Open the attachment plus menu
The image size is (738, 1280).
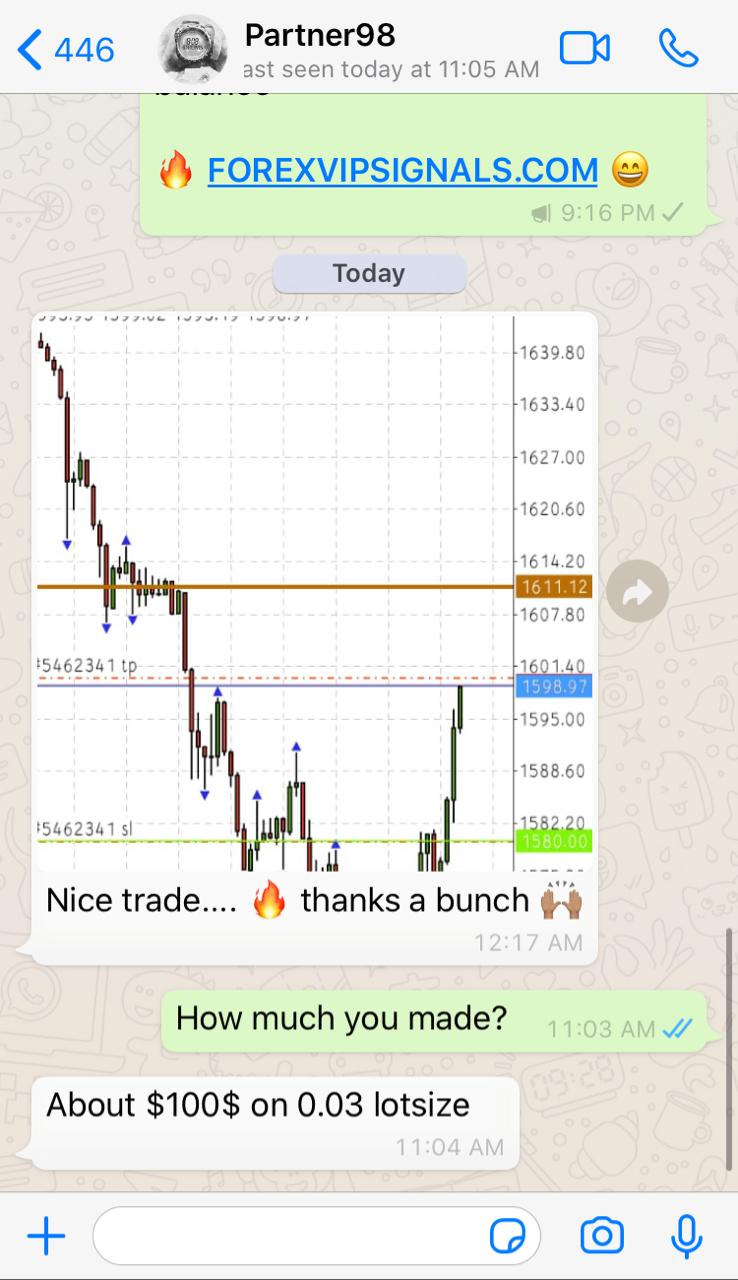tap(46, 1237)
